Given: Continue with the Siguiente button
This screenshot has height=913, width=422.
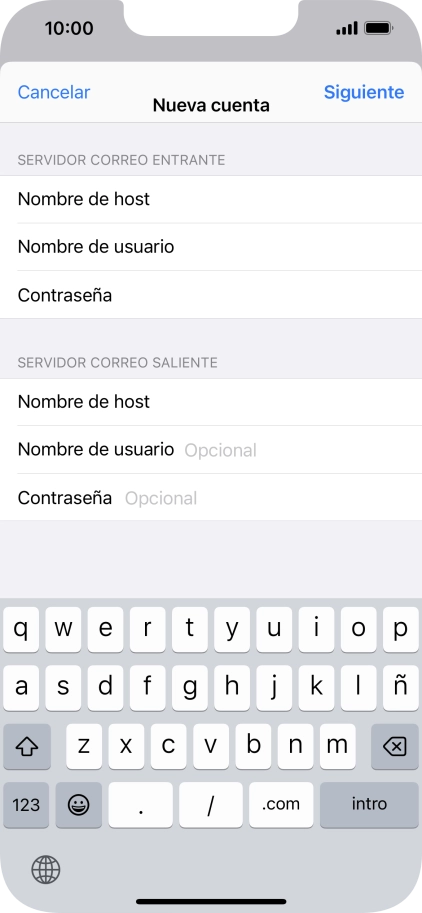Looking at the screenshot, I should [x=364, y=92].
